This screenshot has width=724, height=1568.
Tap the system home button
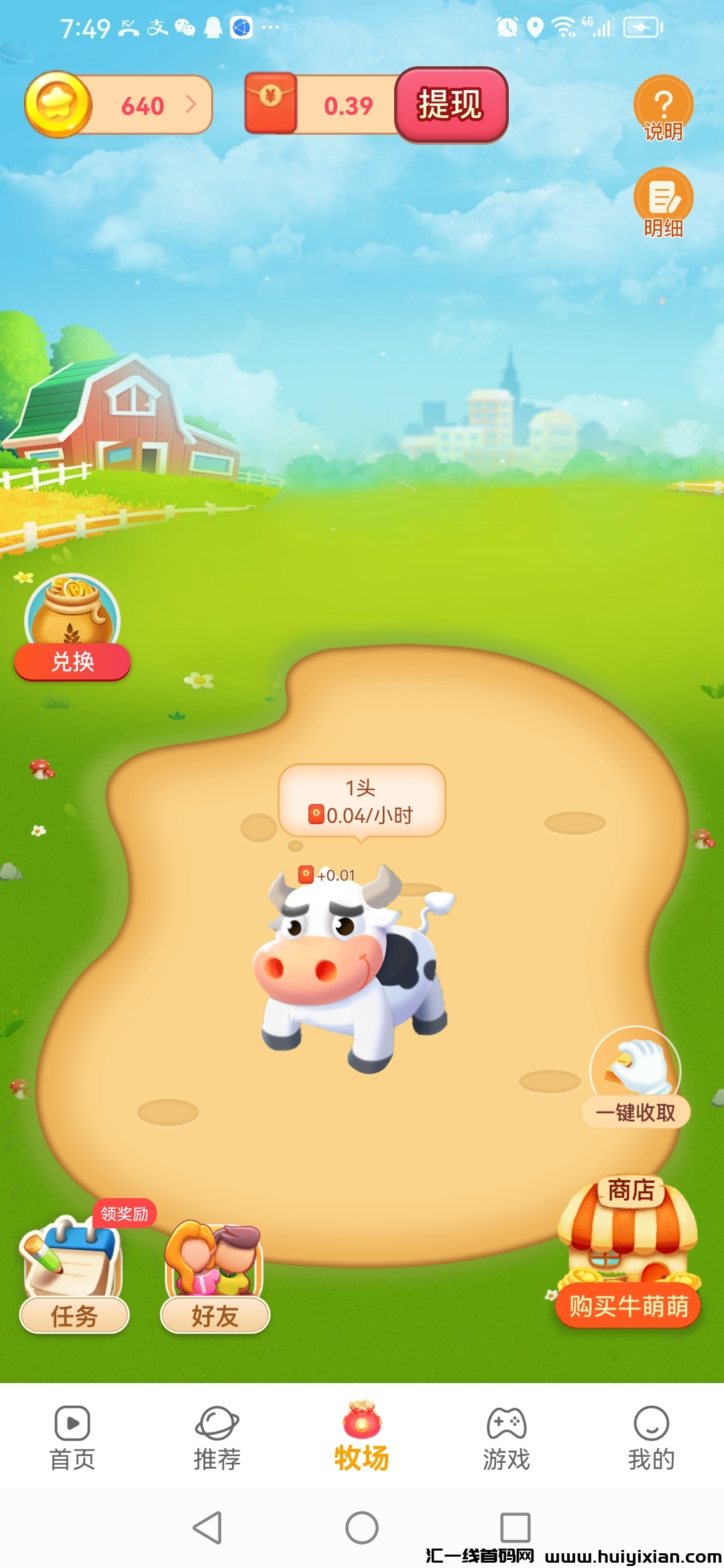click(362, 1528)
